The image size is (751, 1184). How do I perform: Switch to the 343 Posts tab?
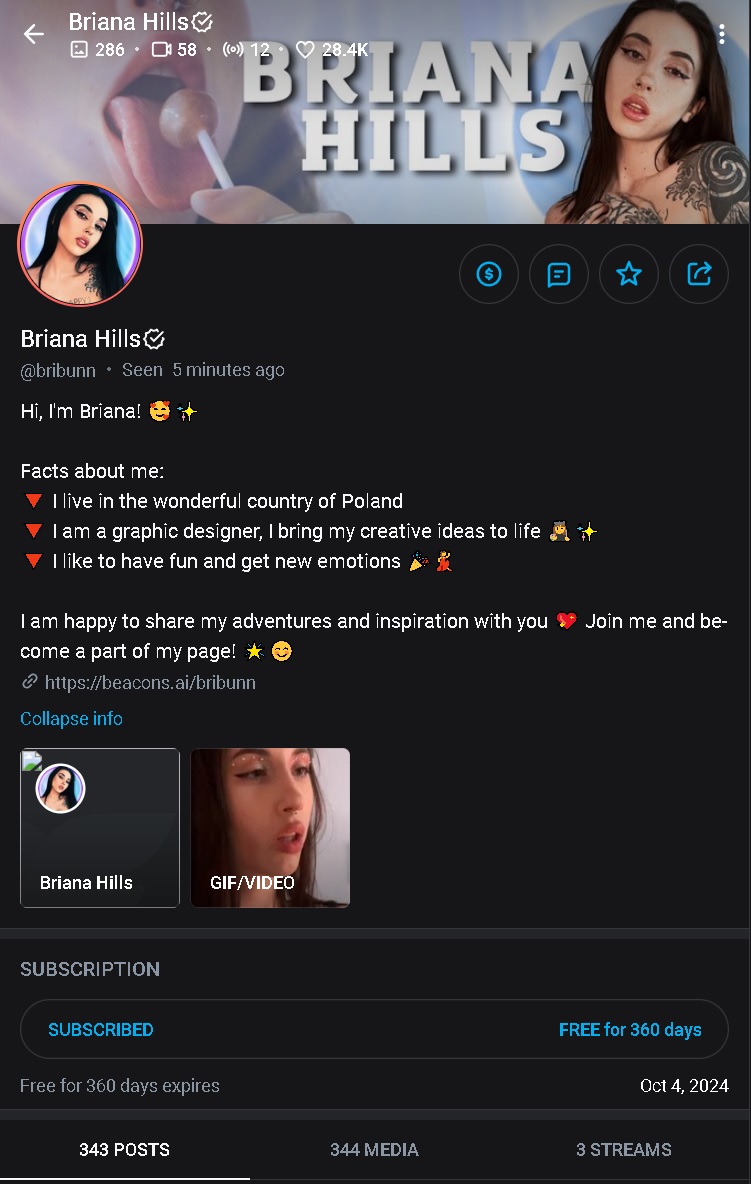[125, 1150]
